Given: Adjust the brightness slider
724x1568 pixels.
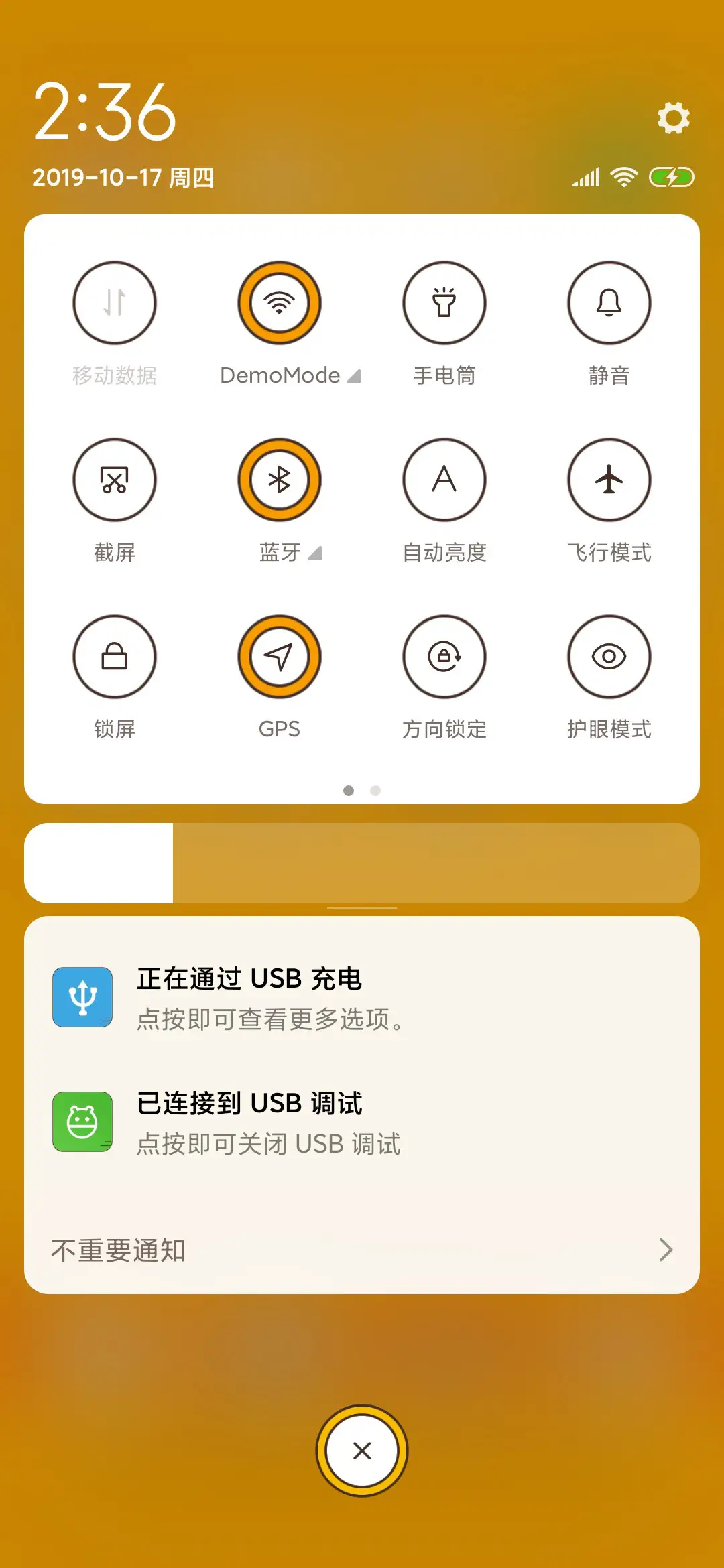Looking at the screenshot, I should (362, 863).
